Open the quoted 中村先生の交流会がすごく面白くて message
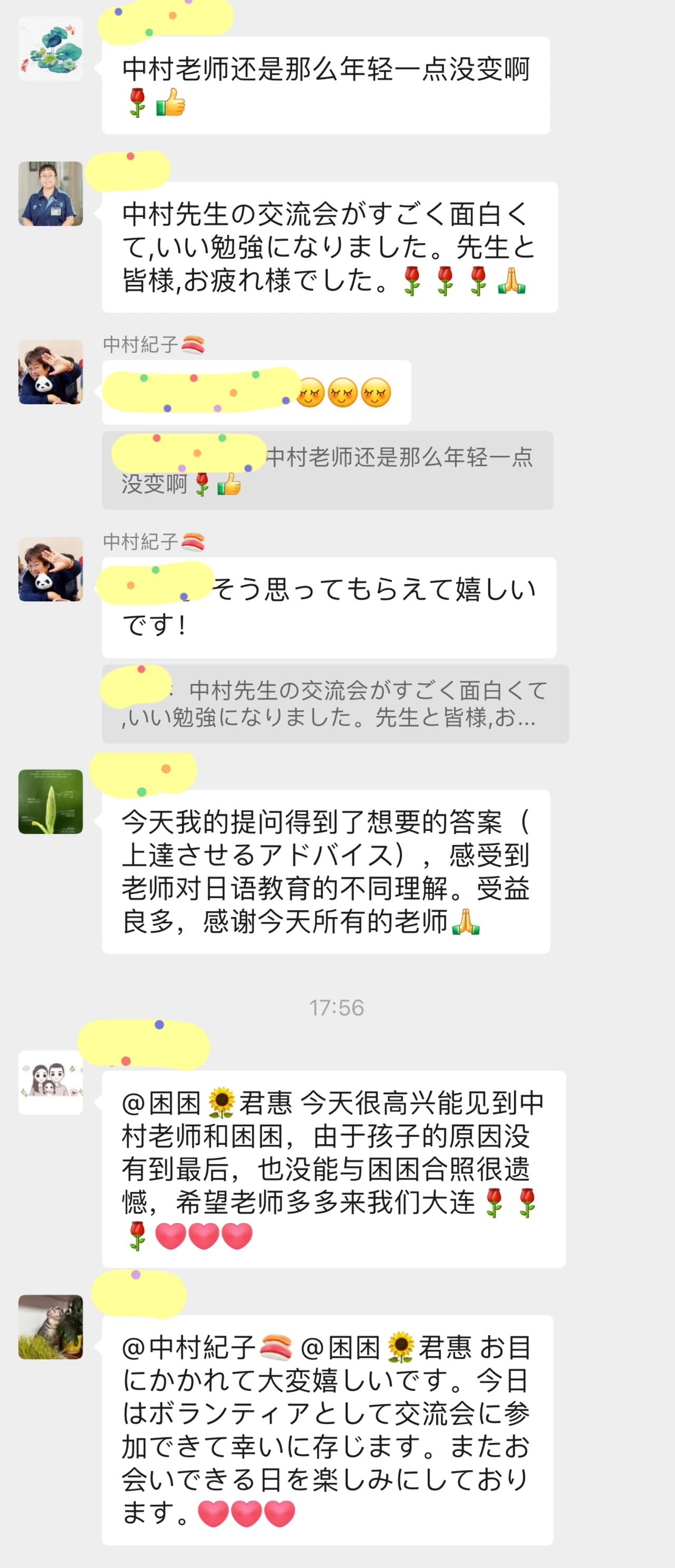Screen dimensions: 675x1568 coord(335,704)
